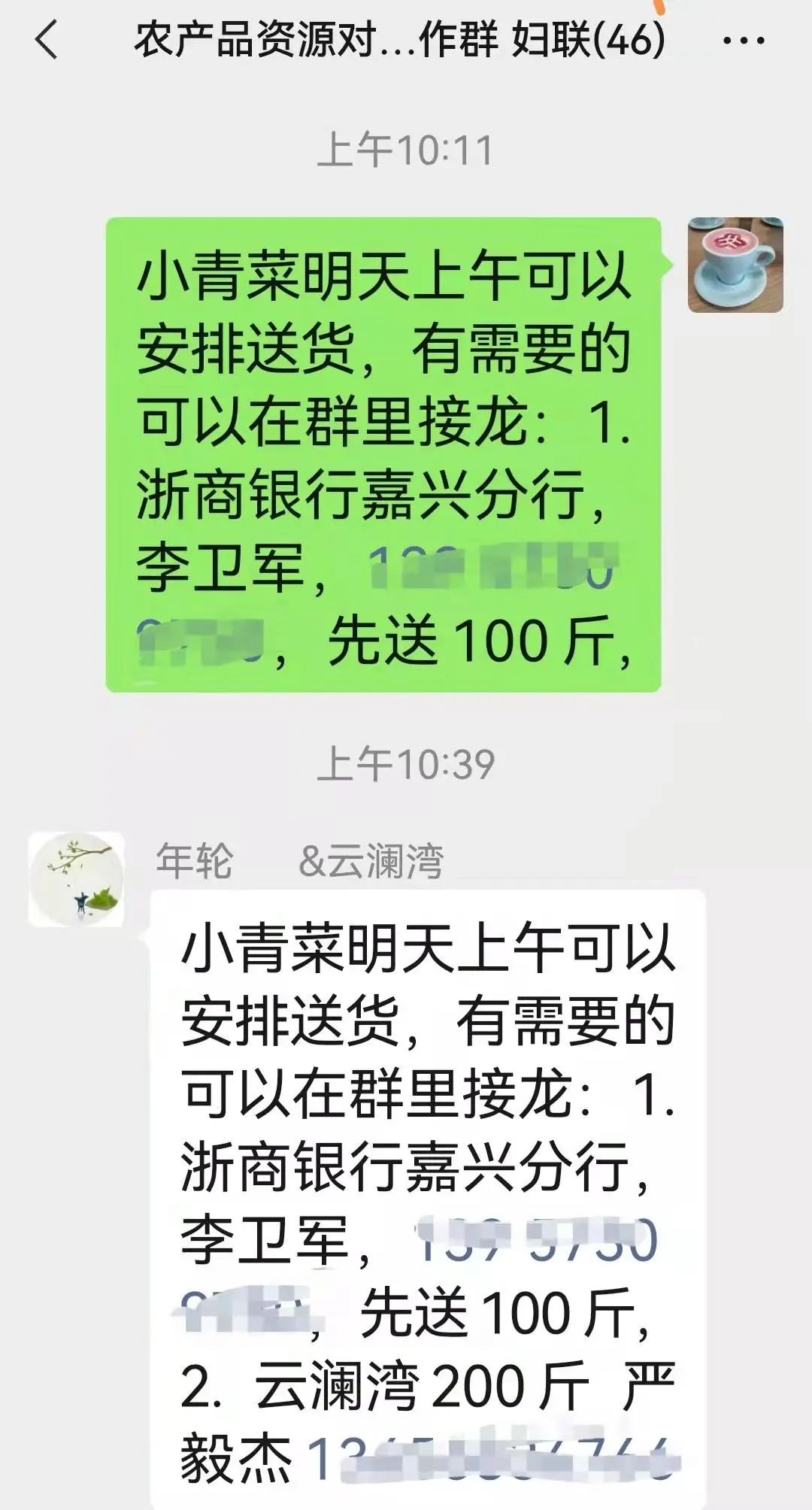Tap the phone number after 李卫军 in 年轮's message
812x1510 pixels.
537,1240
